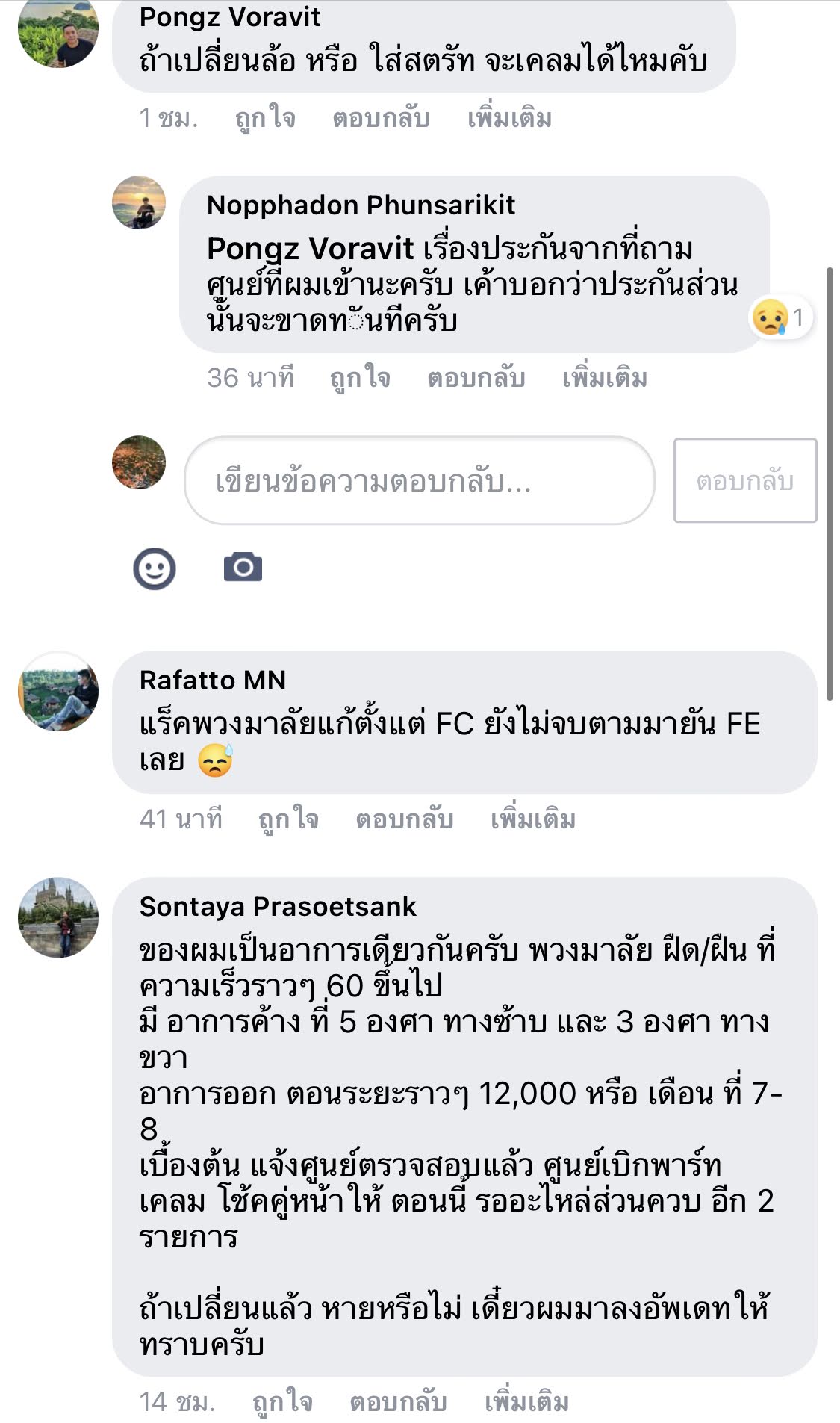The width and height of the screenshot is (840, 1423).
Task: Open Sontaya Prasoetsank's profile name
Action: (x=278, y=906)
